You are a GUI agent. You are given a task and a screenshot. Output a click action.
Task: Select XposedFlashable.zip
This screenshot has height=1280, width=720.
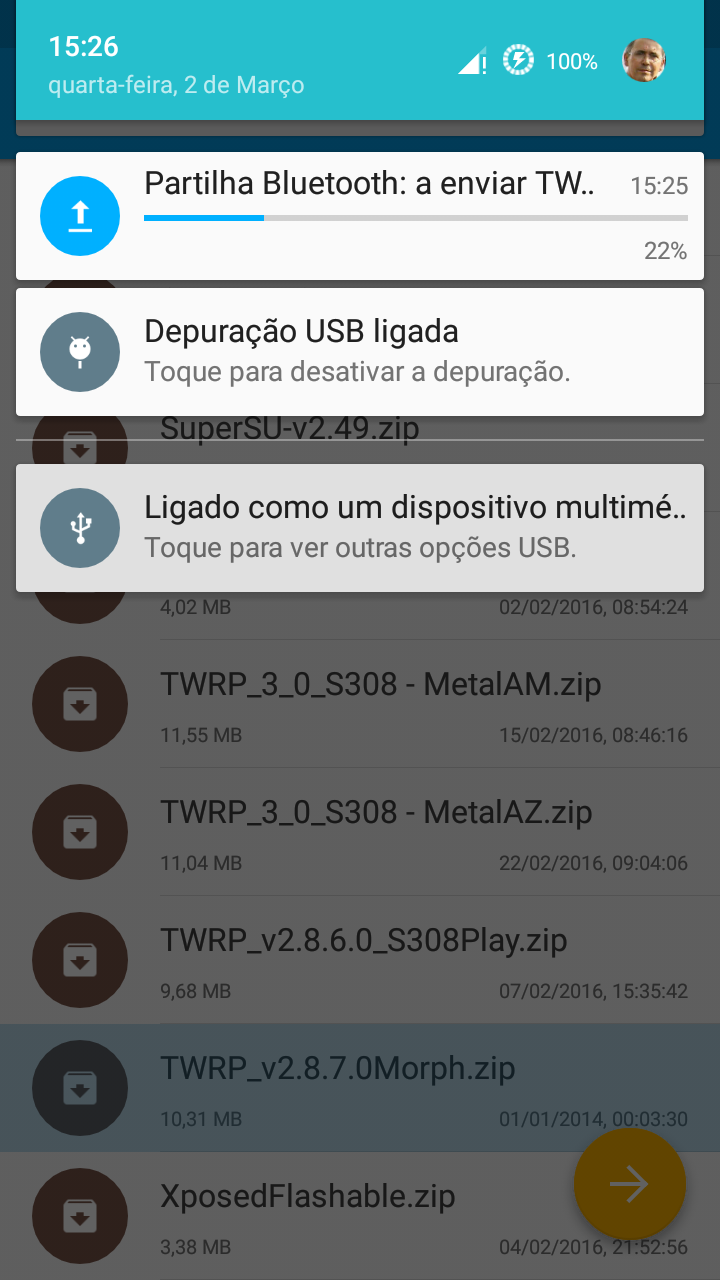[308, 1214]
